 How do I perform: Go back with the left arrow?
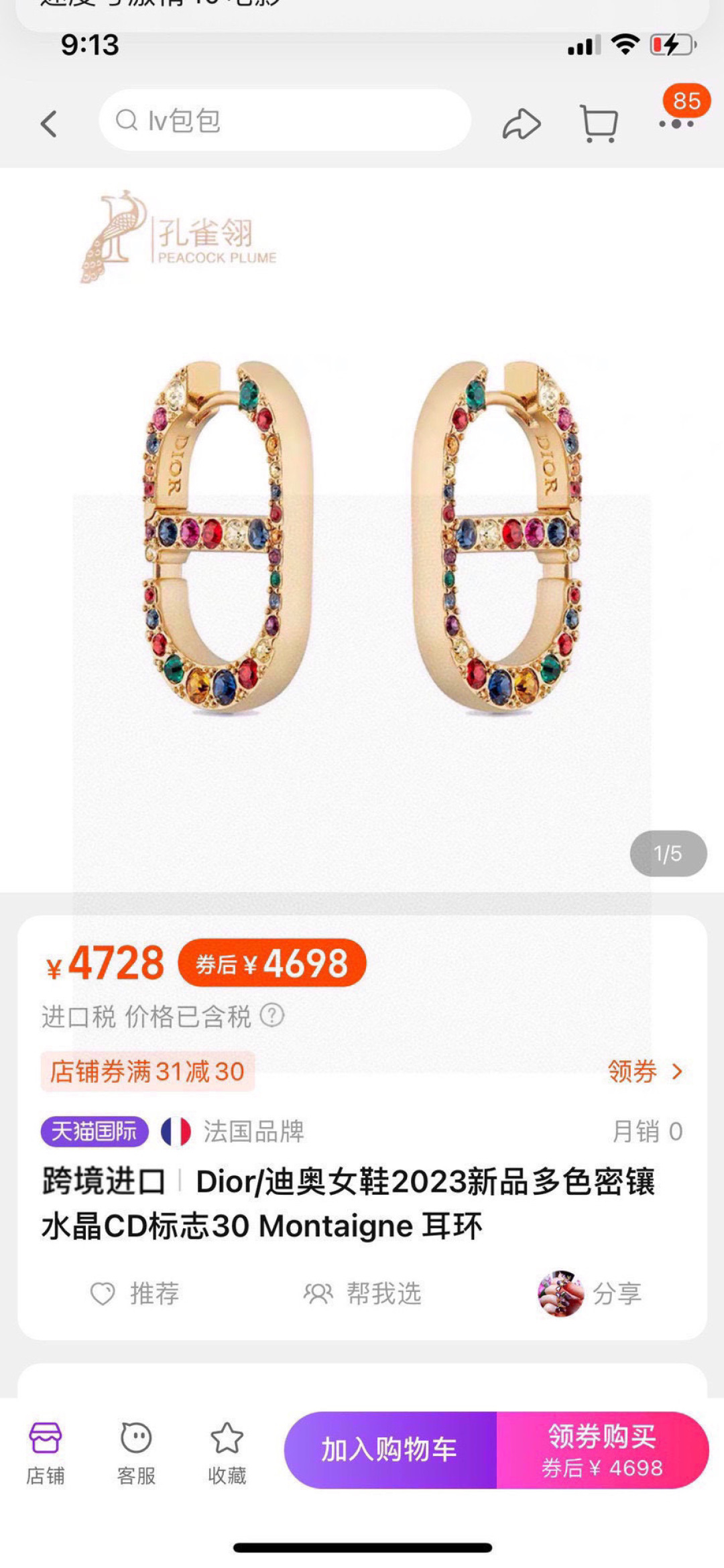pyautogui.click(x=49, y=123)
